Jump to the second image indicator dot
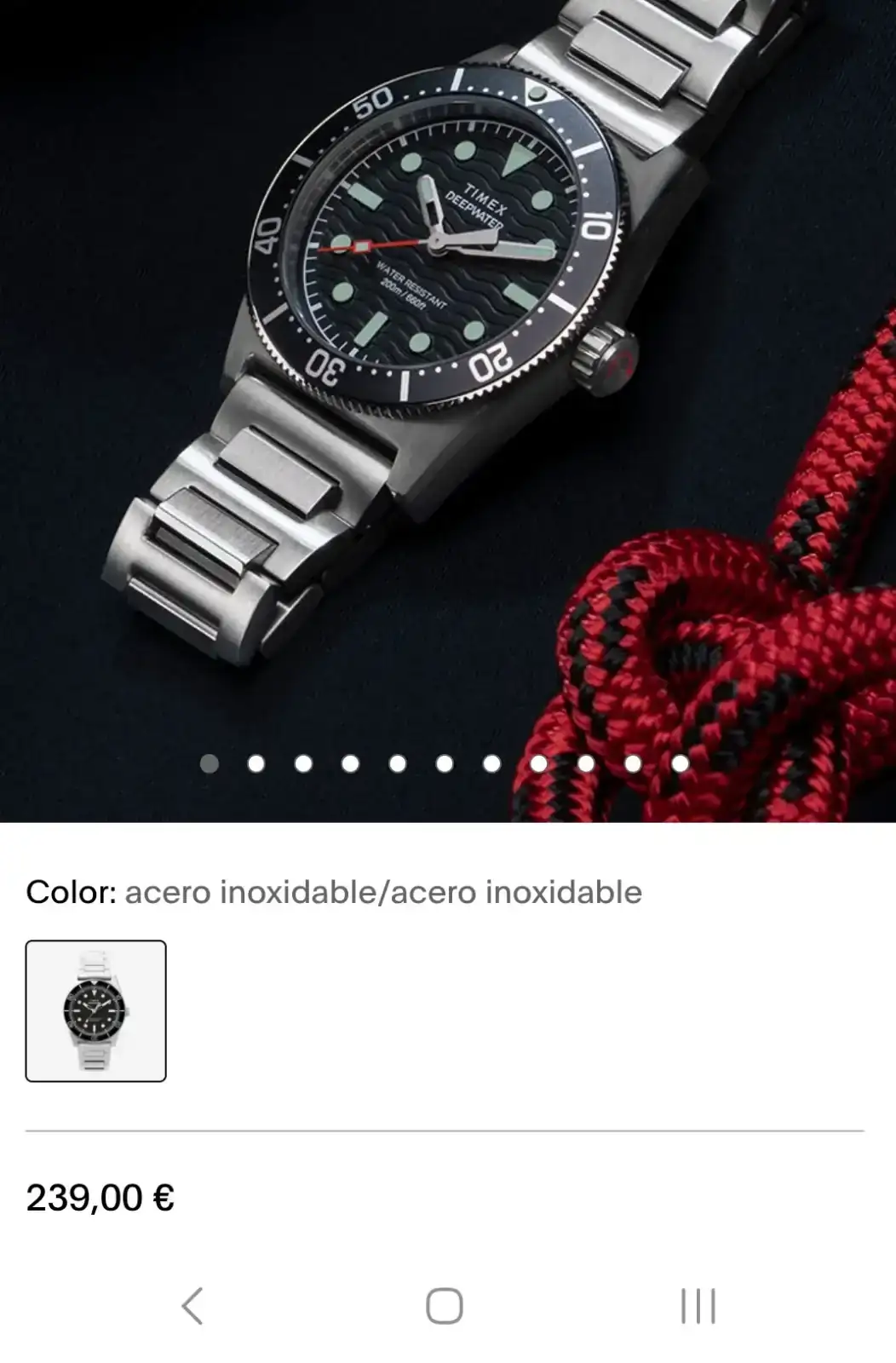 [x=256, y=764]
